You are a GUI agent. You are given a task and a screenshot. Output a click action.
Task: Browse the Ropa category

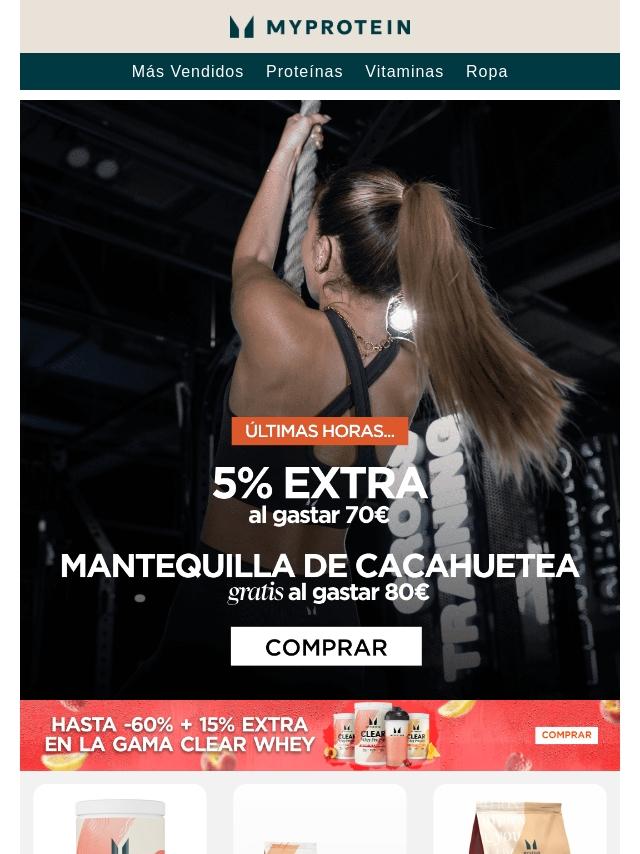tap(486, 72)
